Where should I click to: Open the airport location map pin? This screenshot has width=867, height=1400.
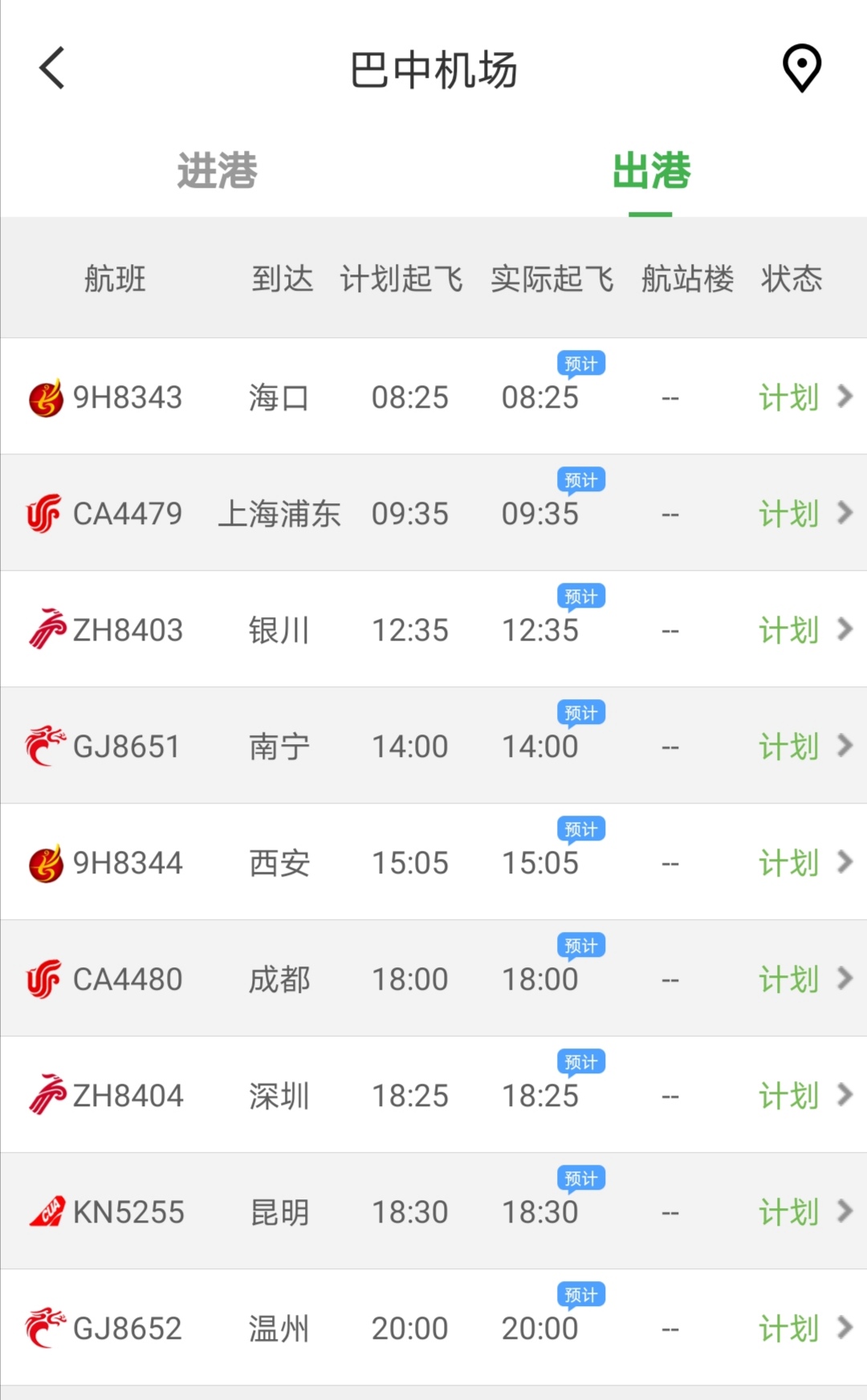801,68
